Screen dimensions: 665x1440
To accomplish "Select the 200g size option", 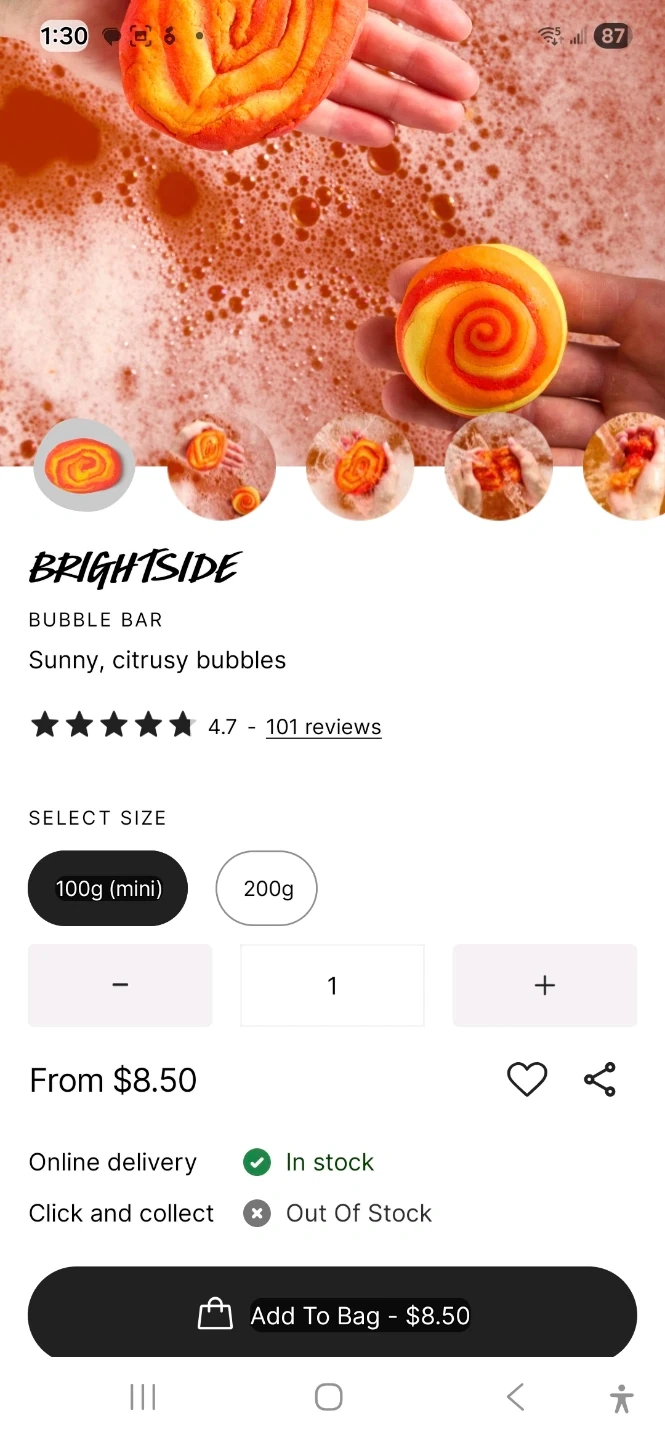I will pos(266,888).
